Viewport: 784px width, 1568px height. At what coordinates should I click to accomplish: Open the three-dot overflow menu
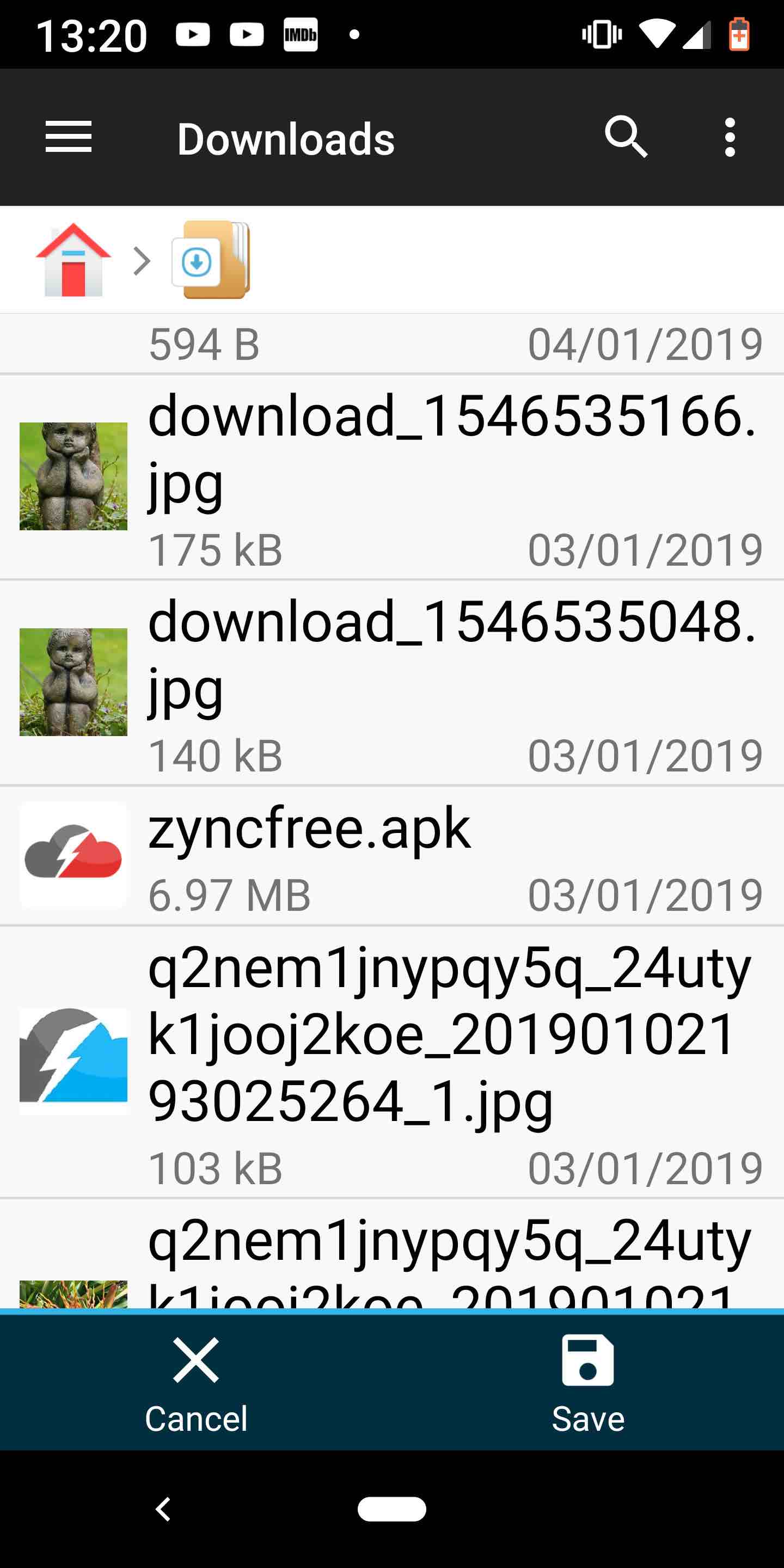click(729, 137)
